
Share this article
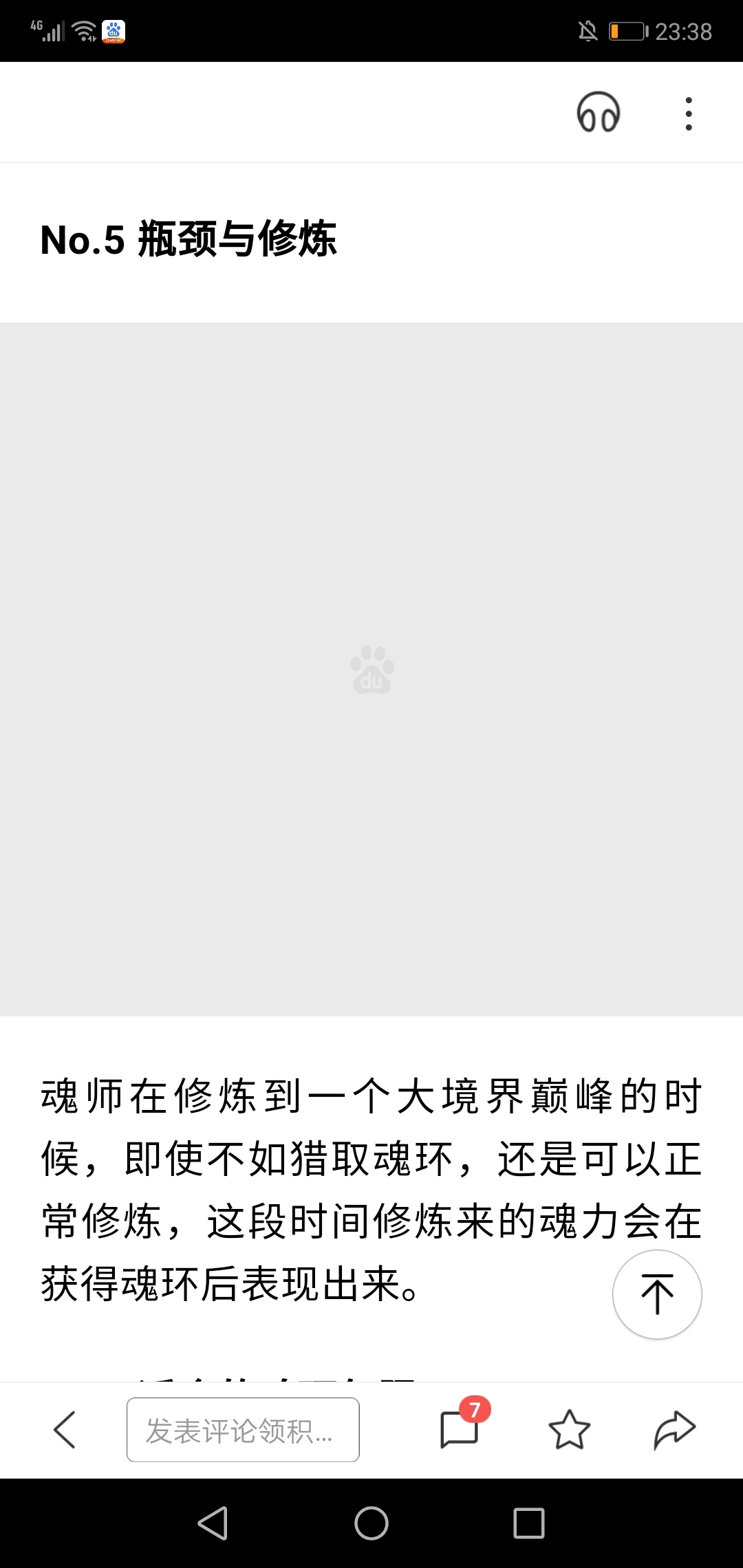point(674,1430)
